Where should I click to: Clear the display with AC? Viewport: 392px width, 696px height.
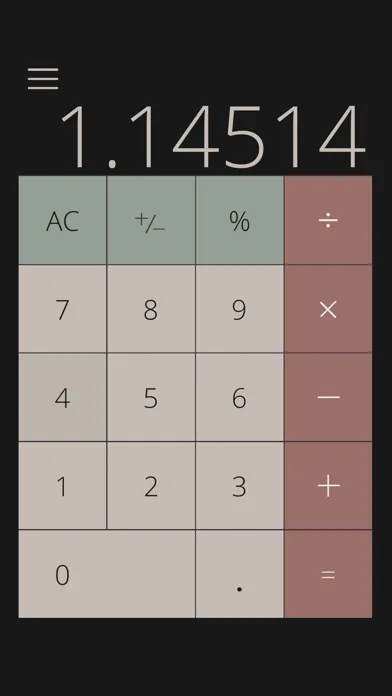pos(62,220)
